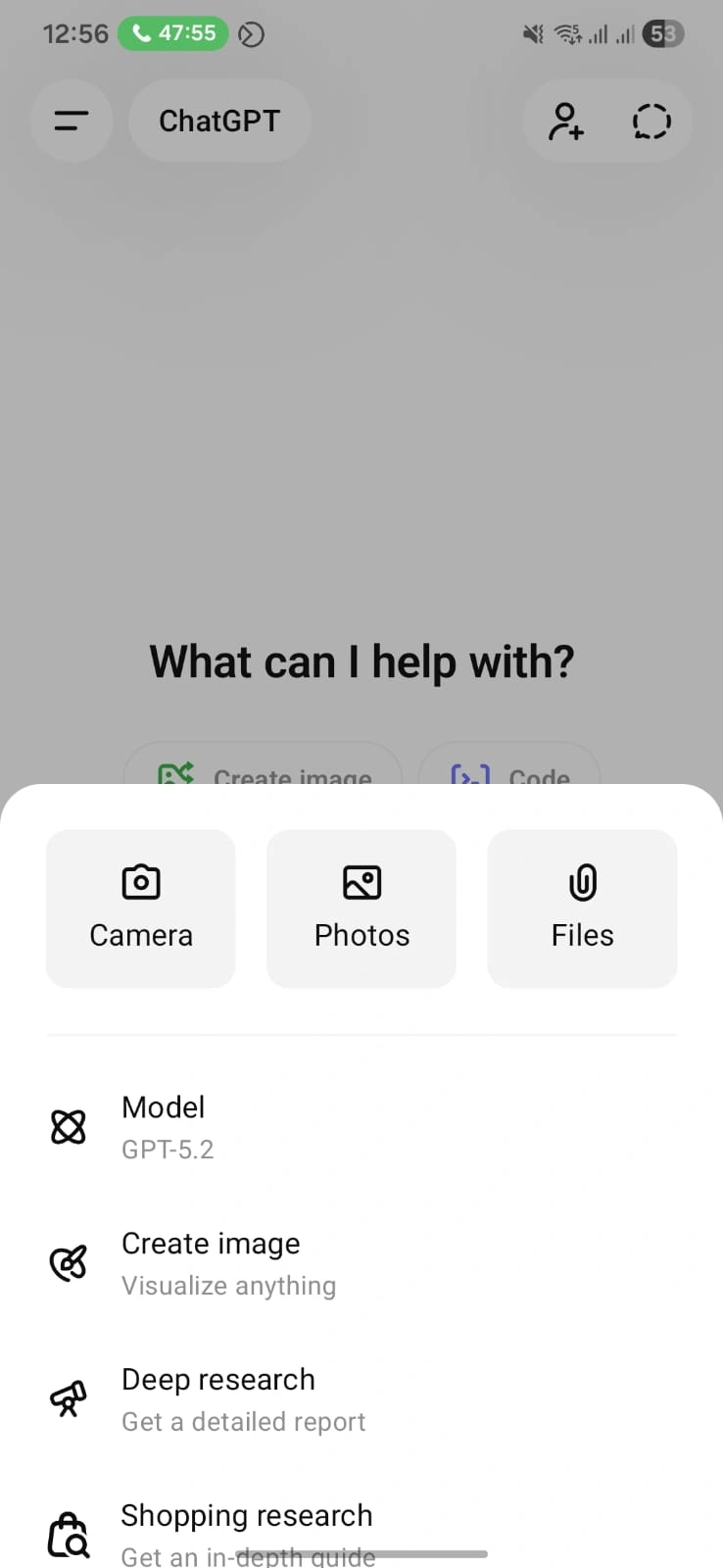The width and height of the screenshot is (723, 1568).
Task: Start Deep research from the sheet
Action: [361, 1399]
